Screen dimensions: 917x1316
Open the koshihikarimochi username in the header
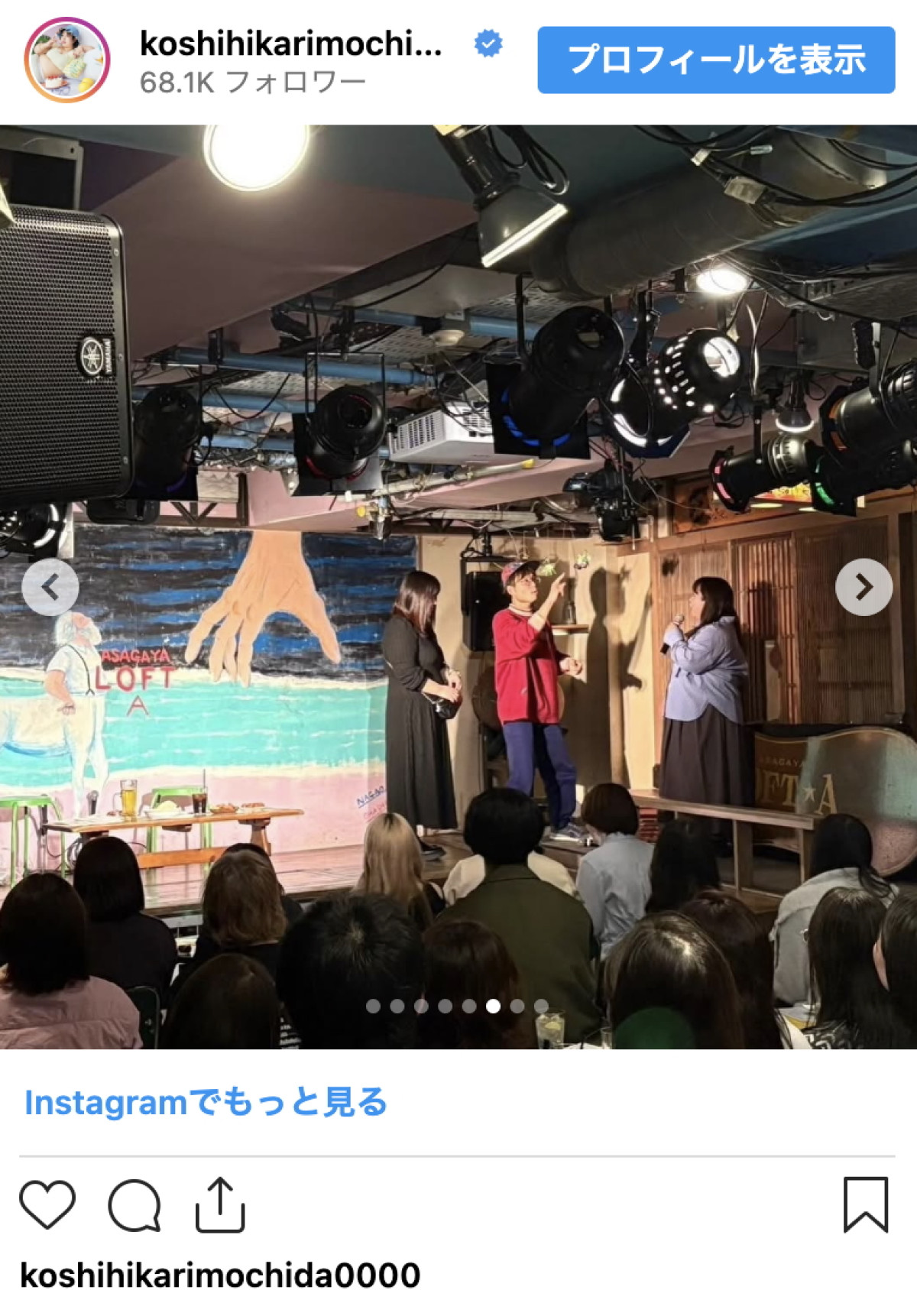(x=290, y=44)
